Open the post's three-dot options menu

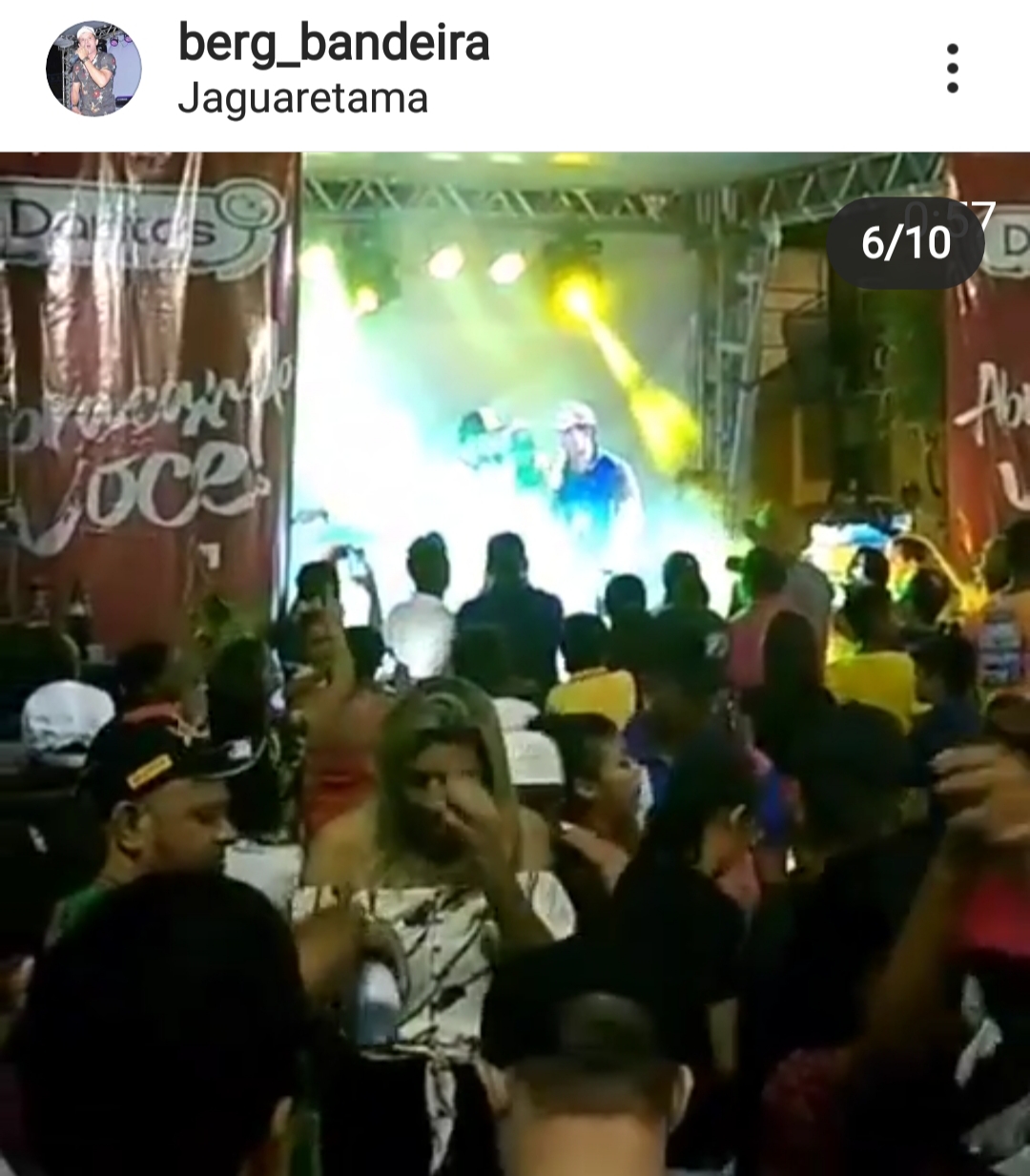coord(952,69)
